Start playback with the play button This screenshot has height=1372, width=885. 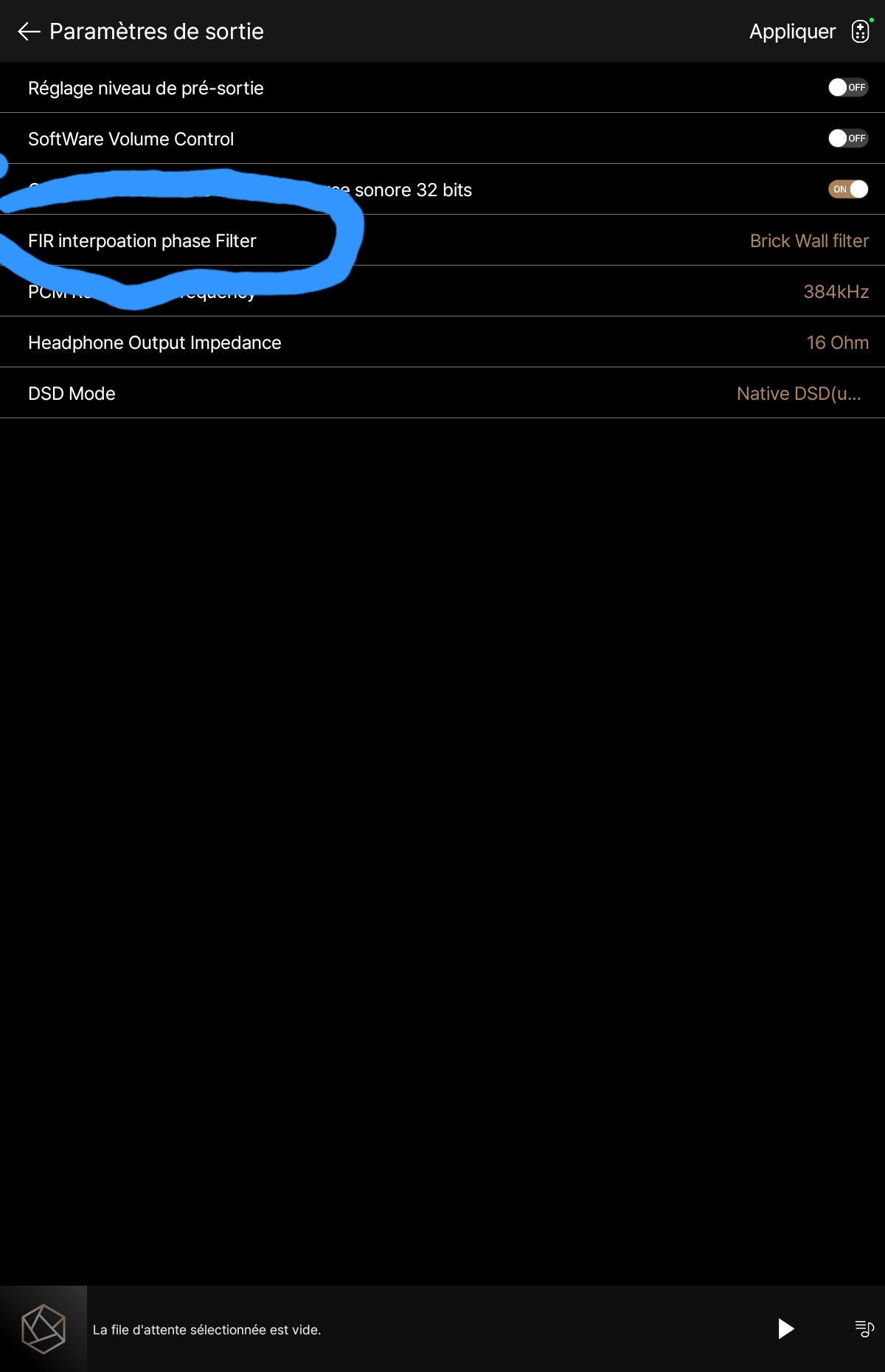click(785, 1328)
